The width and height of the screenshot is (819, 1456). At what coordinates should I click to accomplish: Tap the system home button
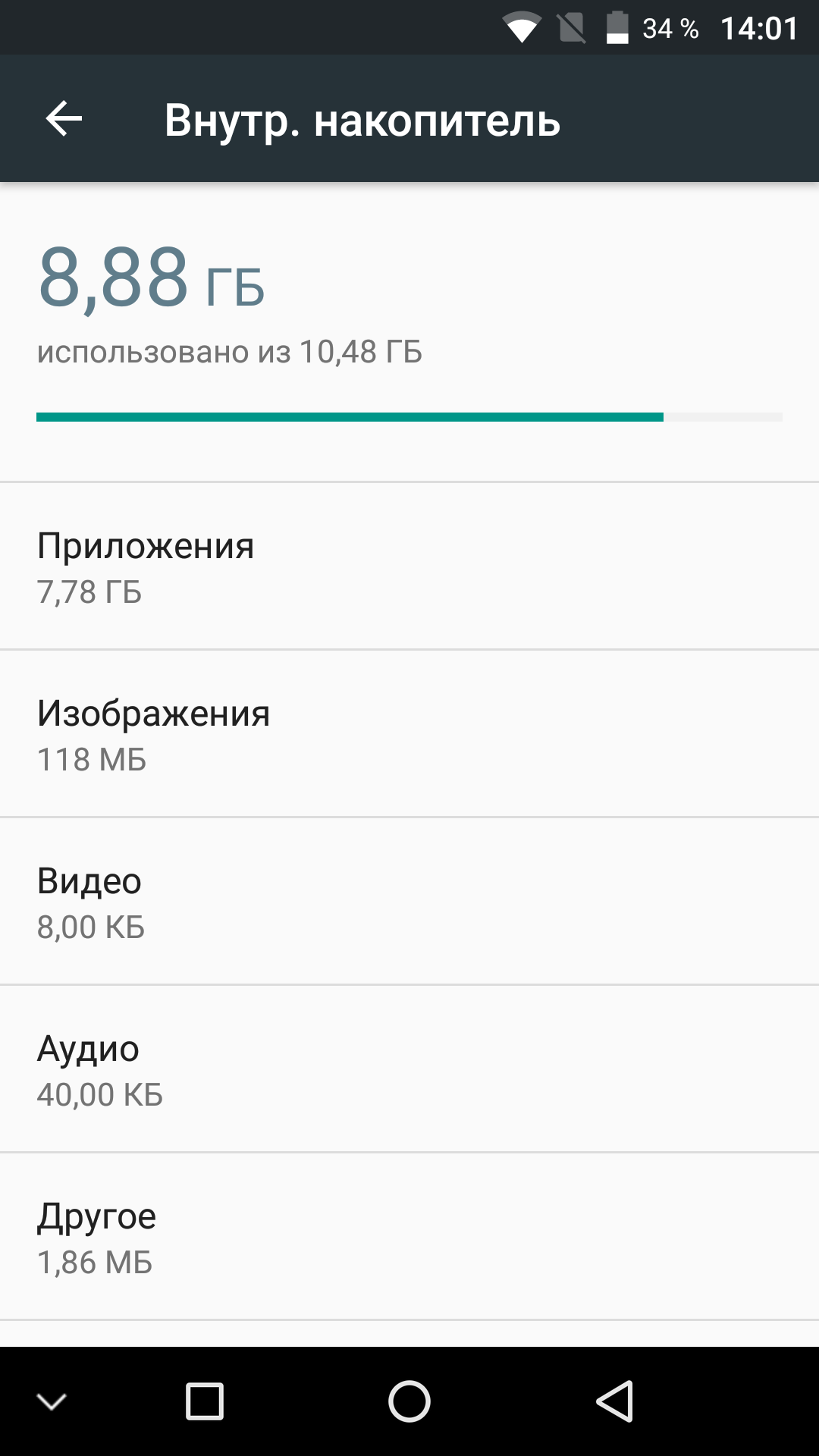[x=409, y=1401]
